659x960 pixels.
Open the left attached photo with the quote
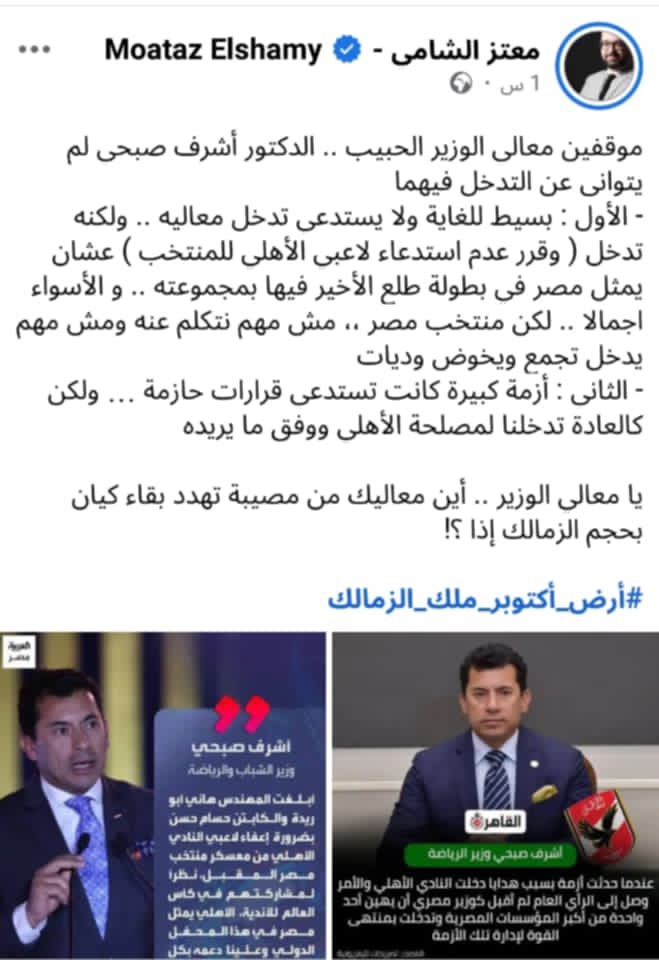click(163, 795)
